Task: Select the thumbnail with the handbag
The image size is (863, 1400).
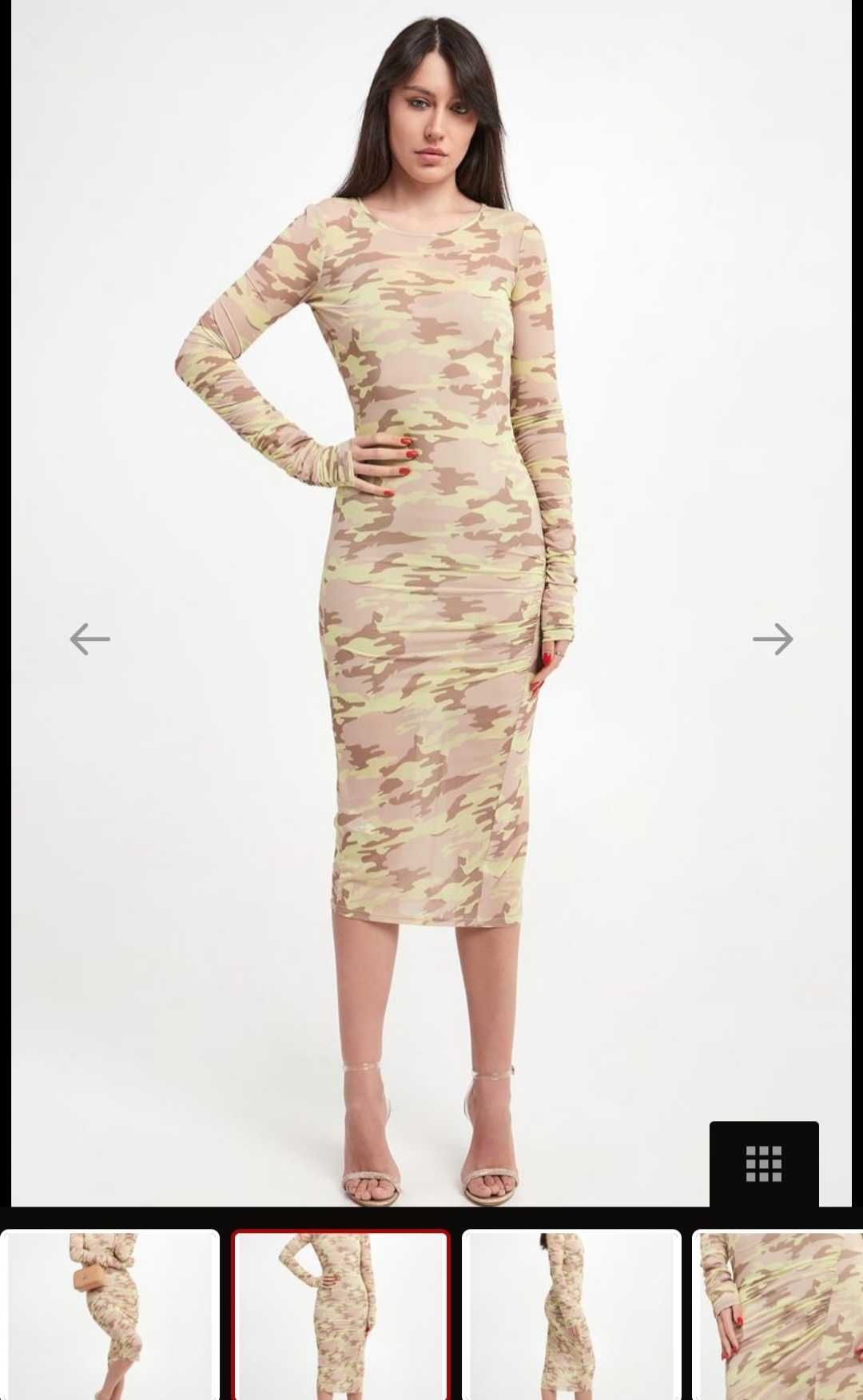Action: [x=110, y=1314]
